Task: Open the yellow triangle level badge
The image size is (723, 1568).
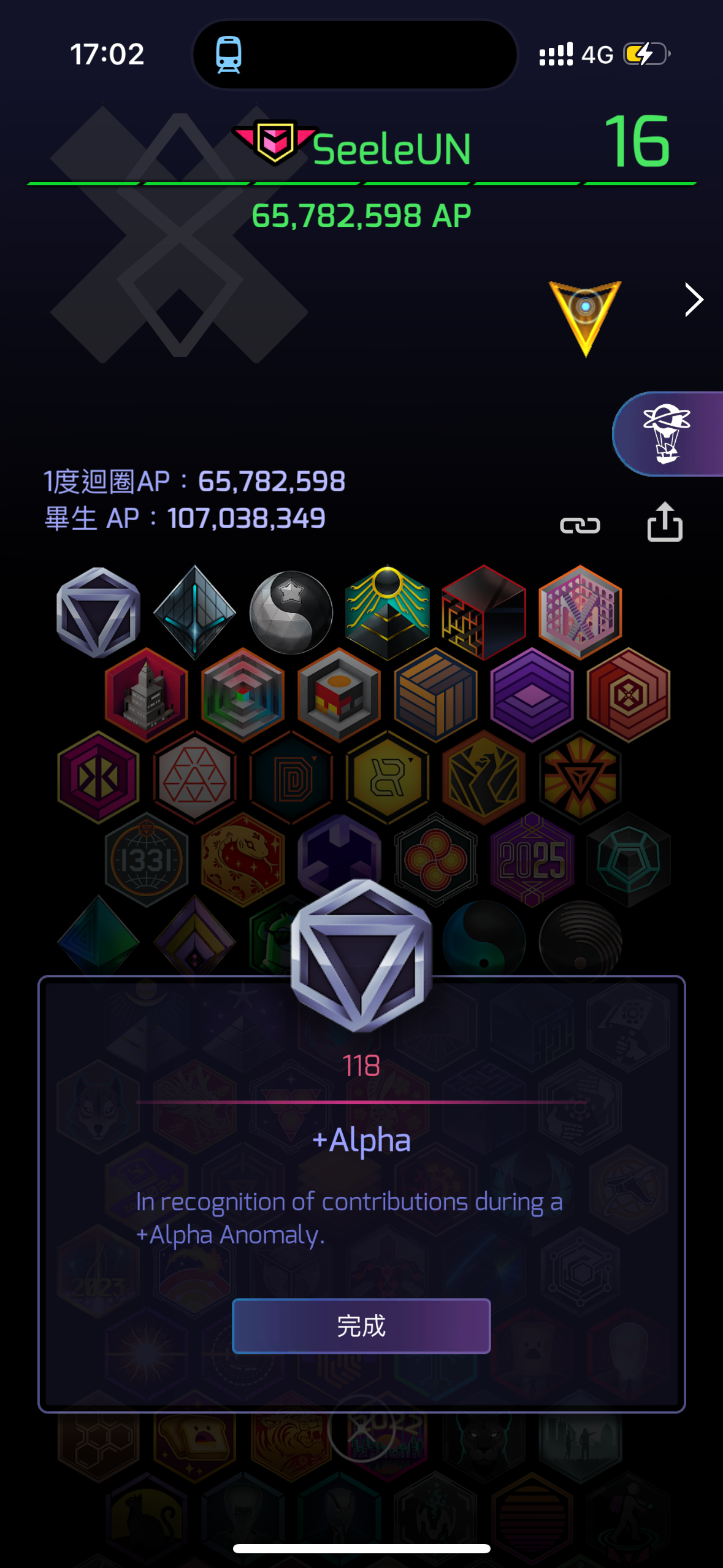Action: click(586, 317)
